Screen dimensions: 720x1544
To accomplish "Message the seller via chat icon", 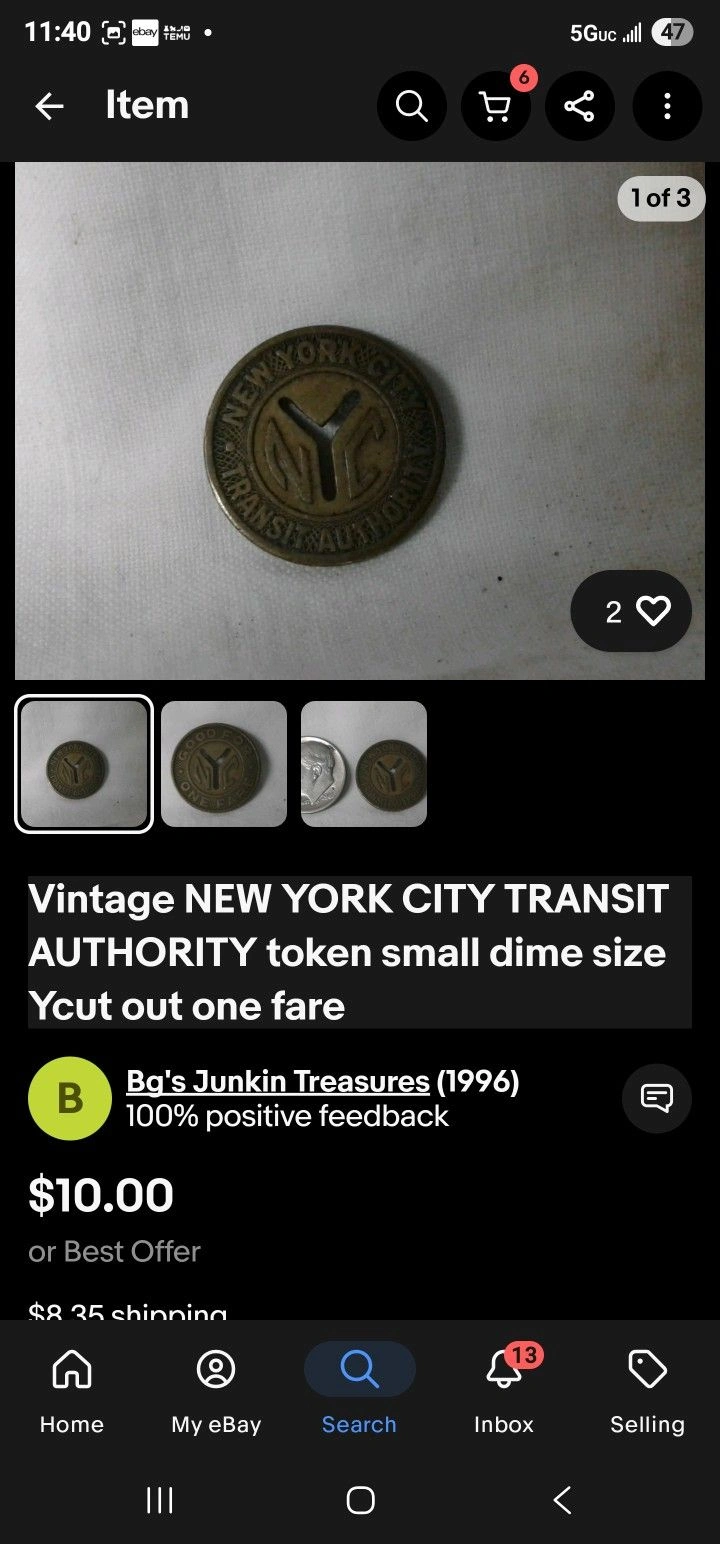I will 656,1098.
